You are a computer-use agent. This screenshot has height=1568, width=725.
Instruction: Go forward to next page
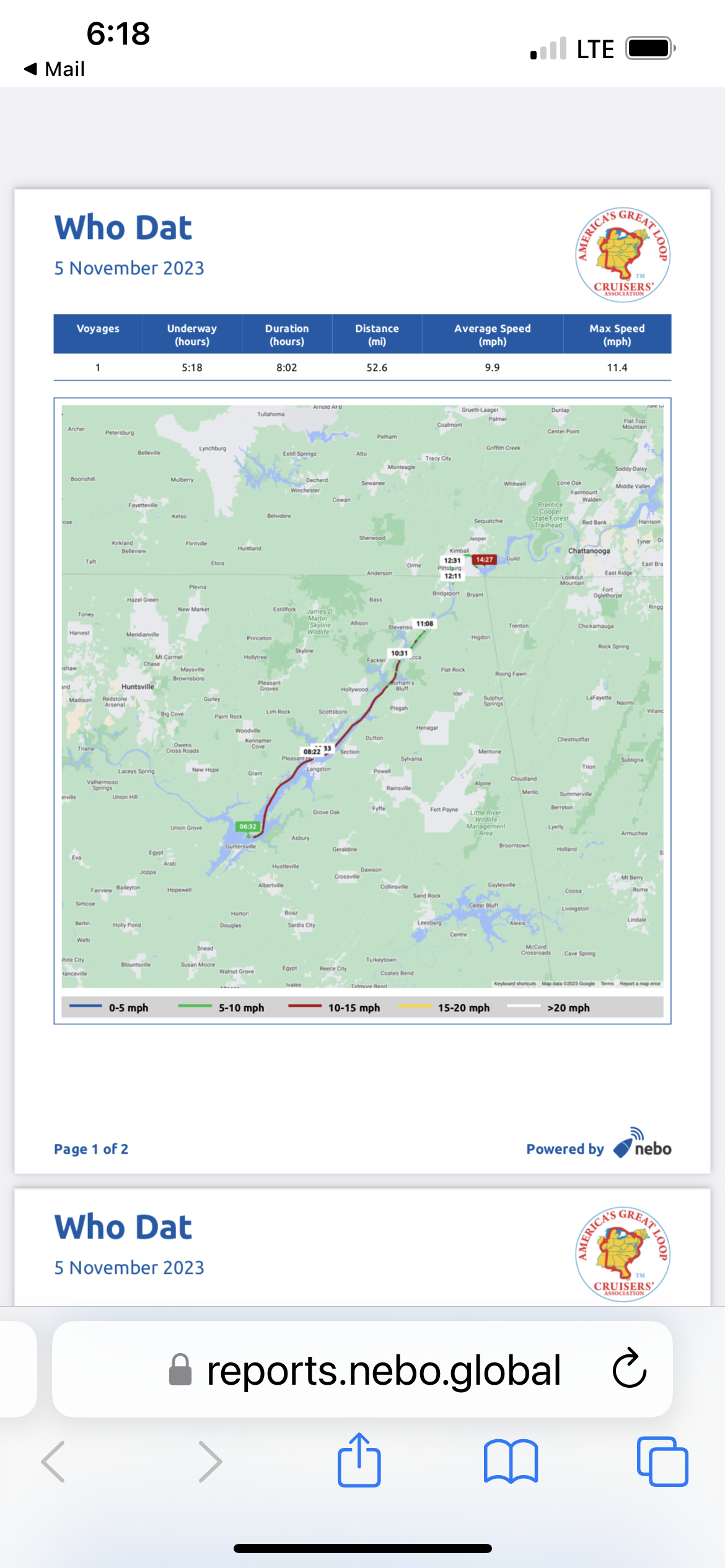coord(209,1461)
